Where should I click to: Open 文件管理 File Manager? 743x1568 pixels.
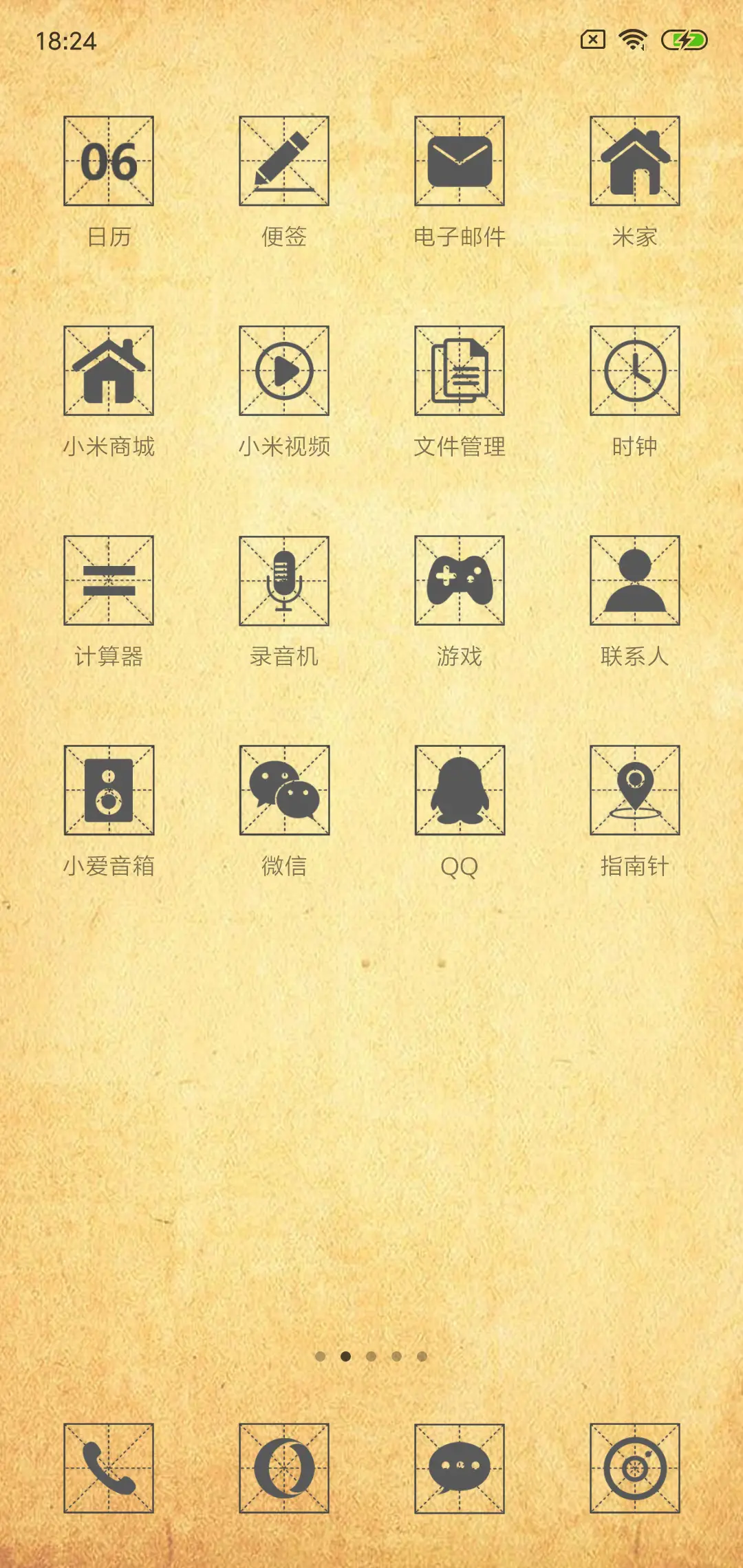[459, 371]
